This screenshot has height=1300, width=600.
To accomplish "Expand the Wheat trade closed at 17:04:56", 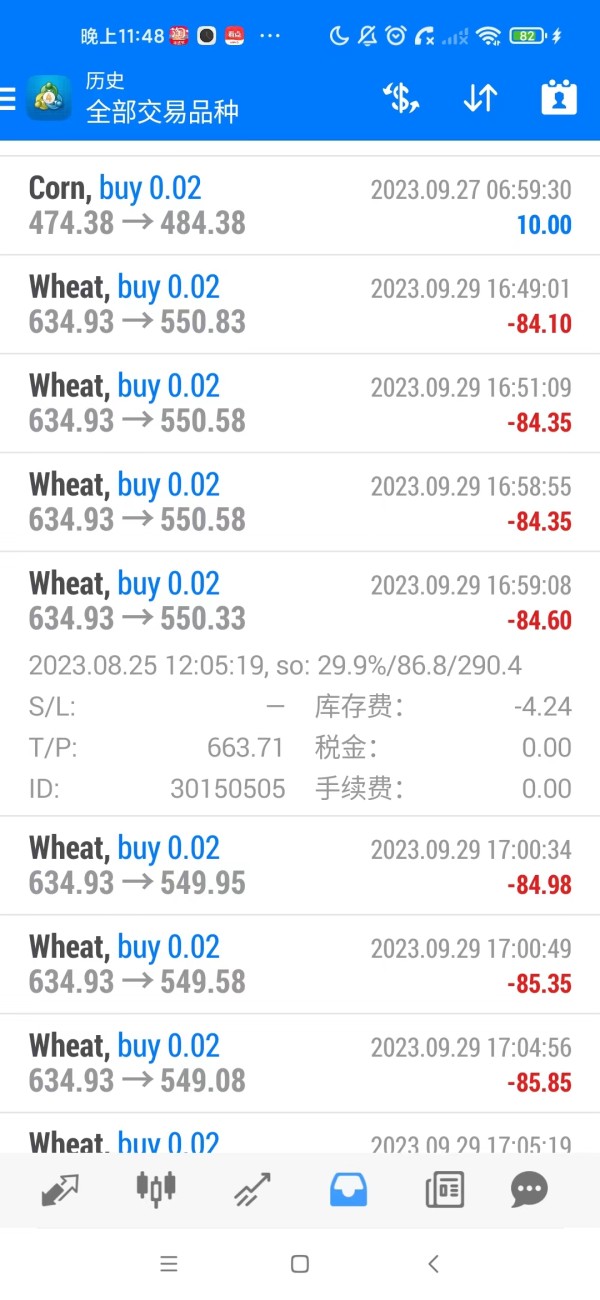I will point(300,1064).
